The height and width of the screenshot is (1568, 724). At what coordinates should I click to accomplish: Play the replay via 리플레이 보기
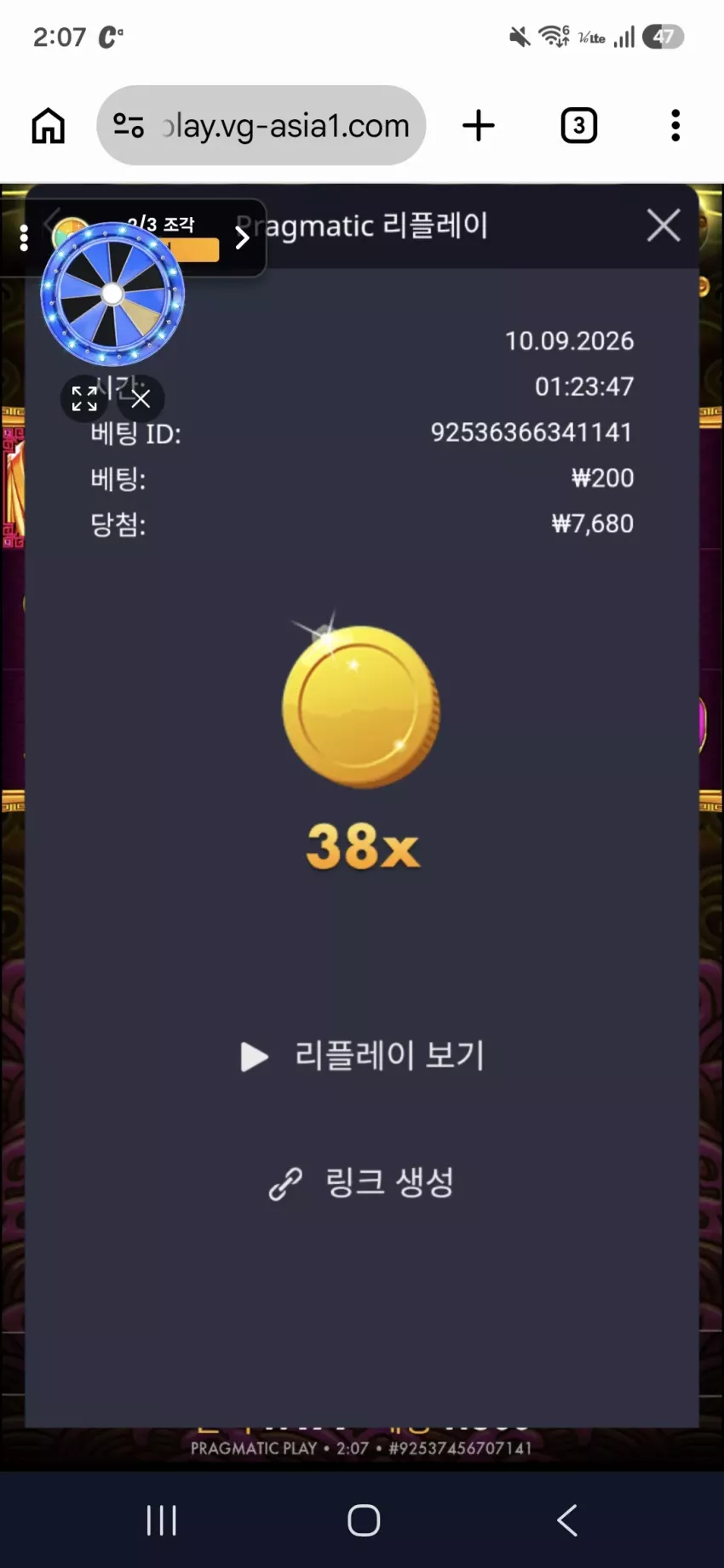(x=363, y=1056)
